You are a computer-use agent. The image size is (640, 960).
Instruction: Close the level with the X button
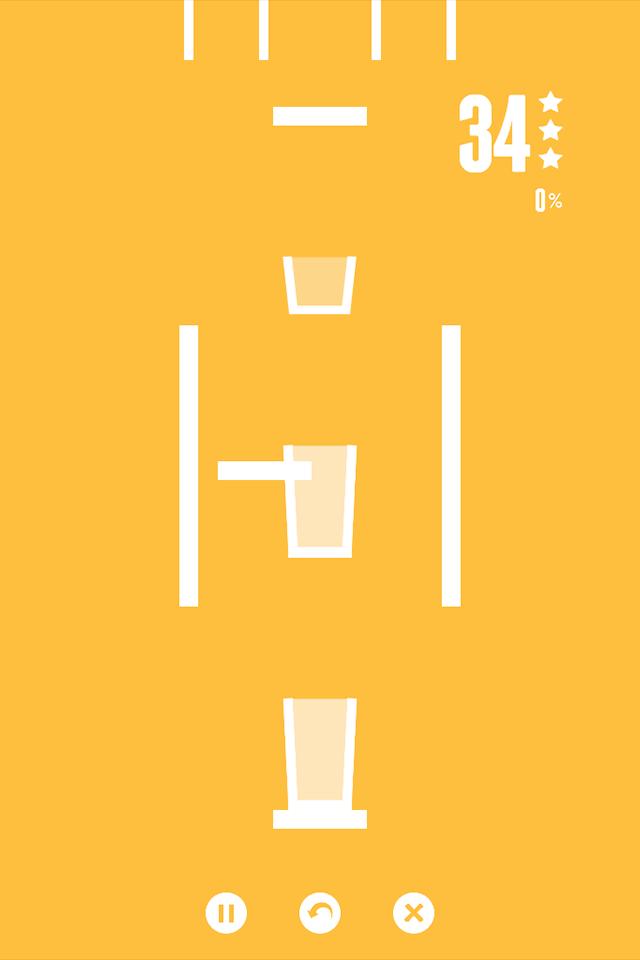click(414, 913)
